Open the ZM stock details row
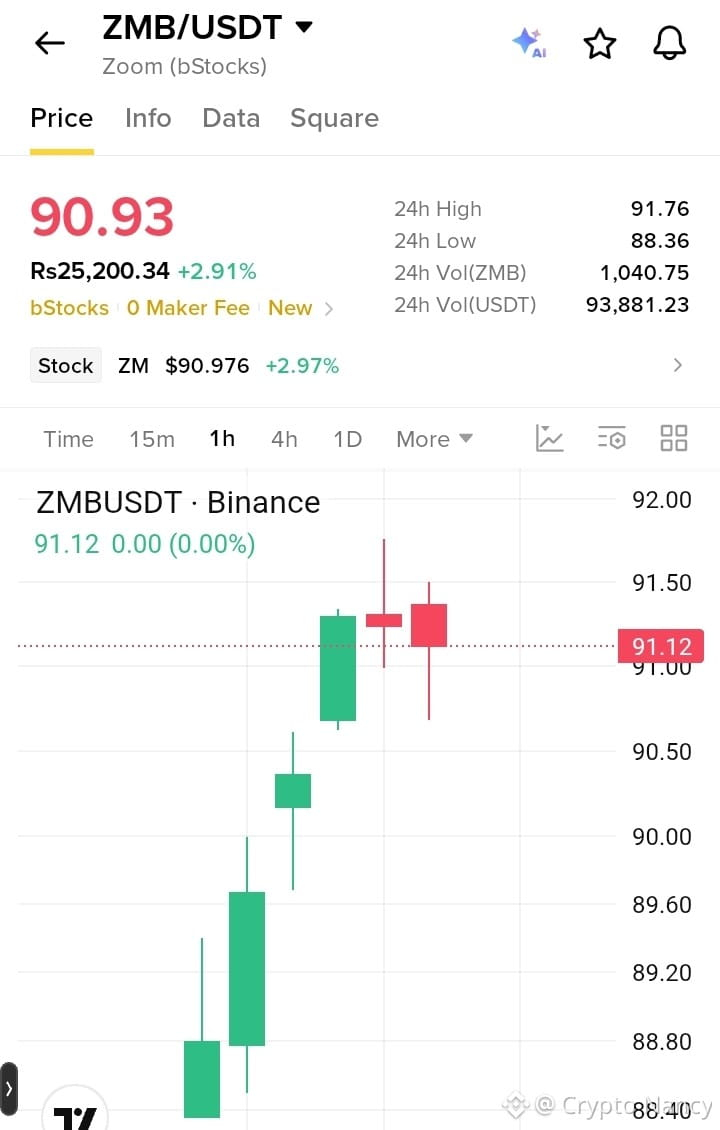This screenshot has height=1130, width=720. (358, 365)
